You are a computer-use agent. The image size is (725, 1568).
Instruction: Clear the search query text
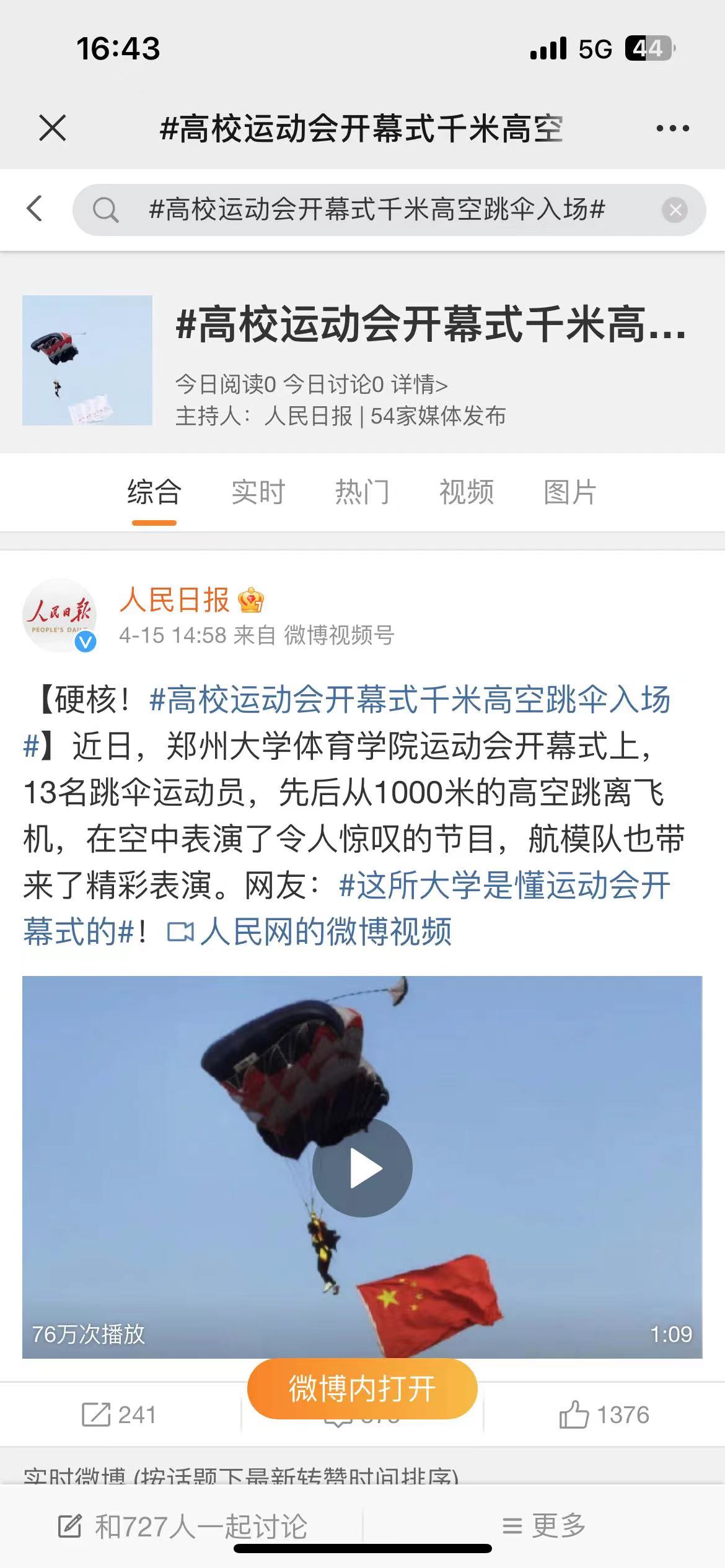(675, 210)
